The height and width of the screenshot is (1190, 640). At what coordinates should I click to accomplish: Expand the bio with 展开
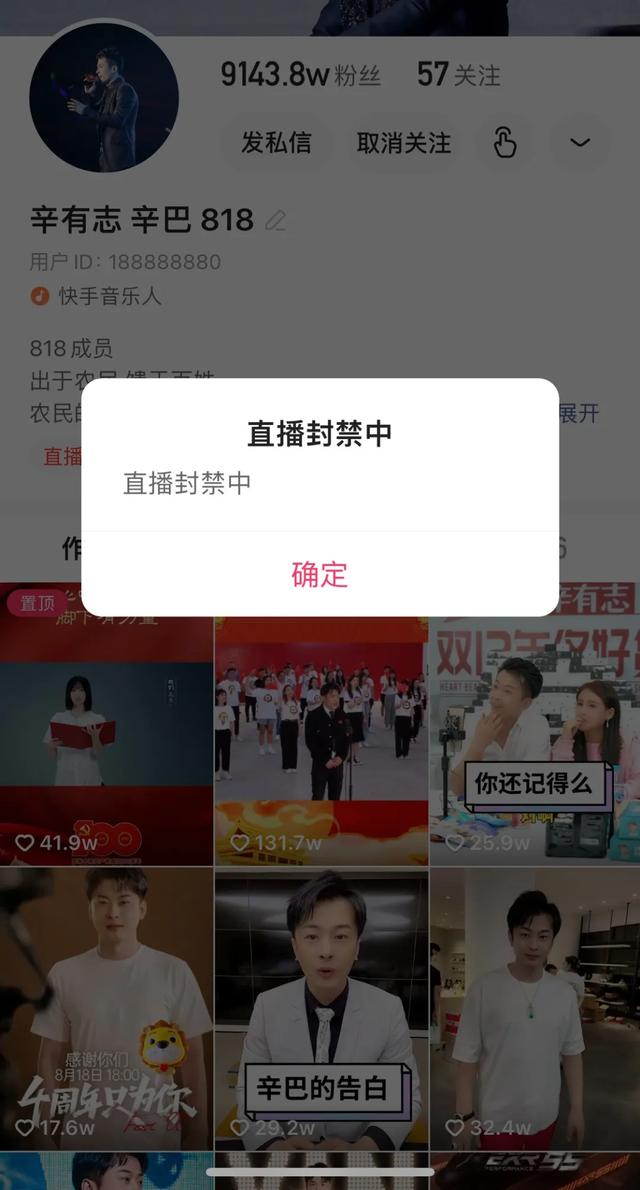579,413
